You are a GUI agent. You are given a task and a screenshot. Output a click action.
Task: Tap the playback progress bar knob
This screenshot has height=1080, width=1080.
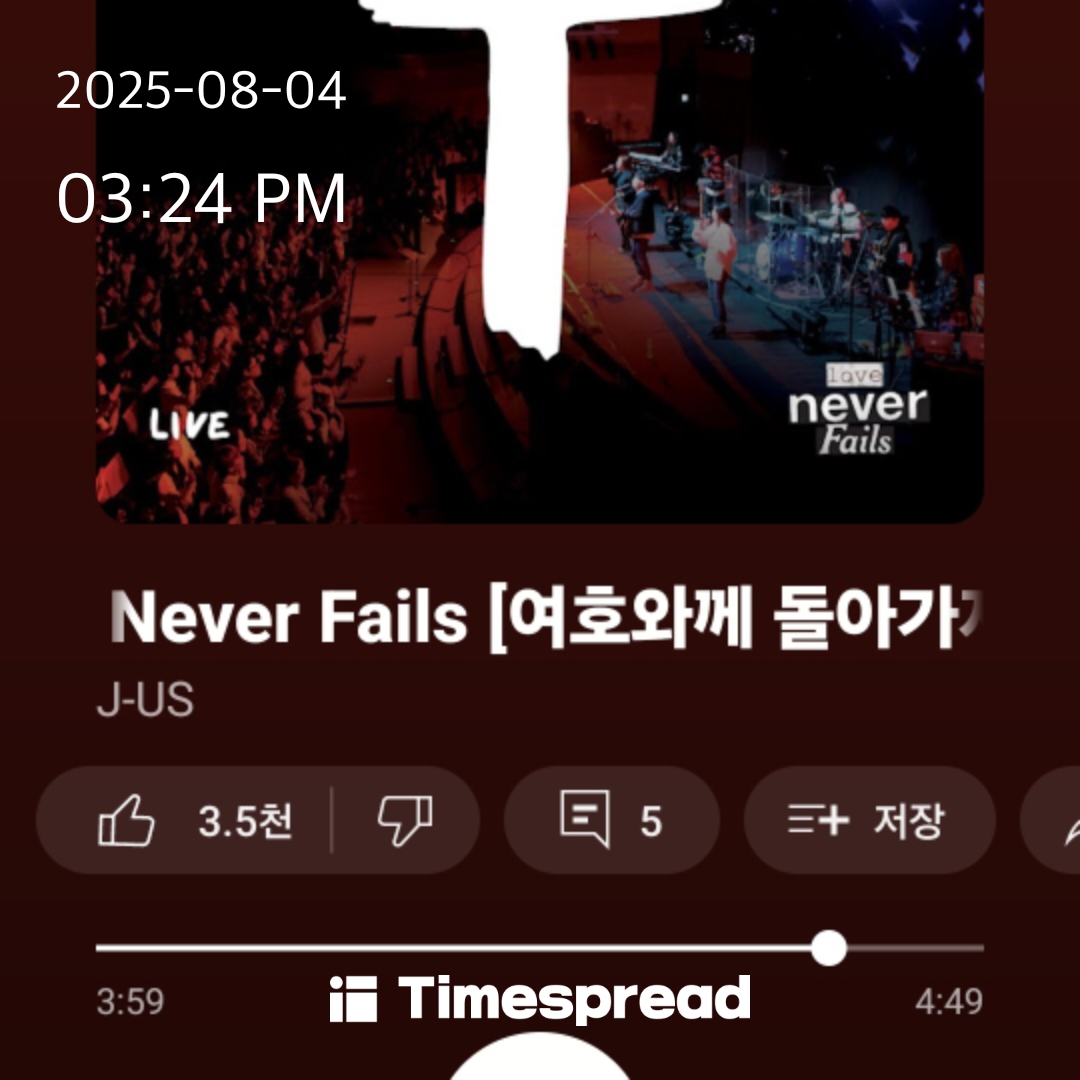[x=829, y=948]
